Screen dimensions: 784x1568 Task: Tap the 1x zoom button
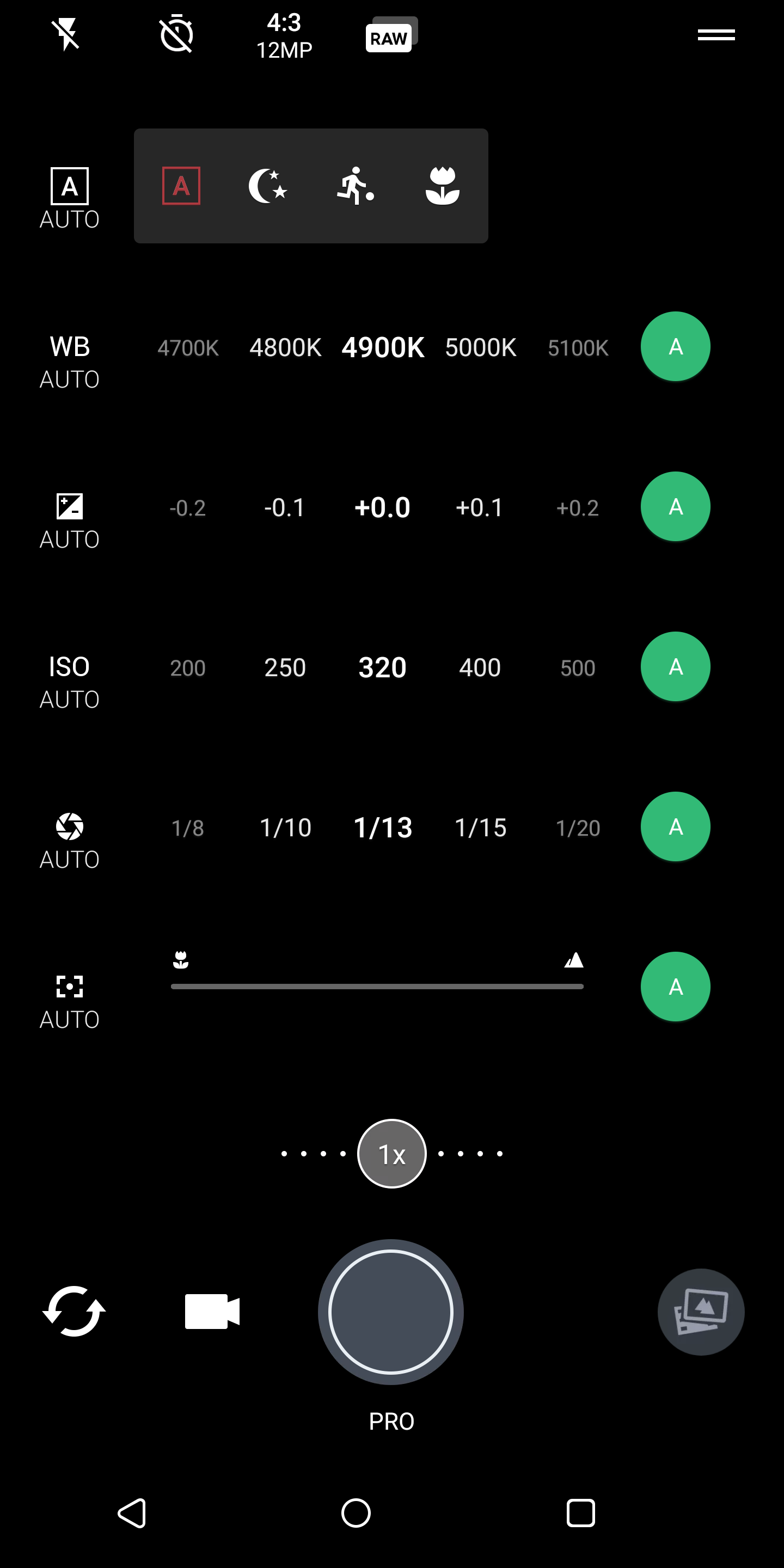391,1154
